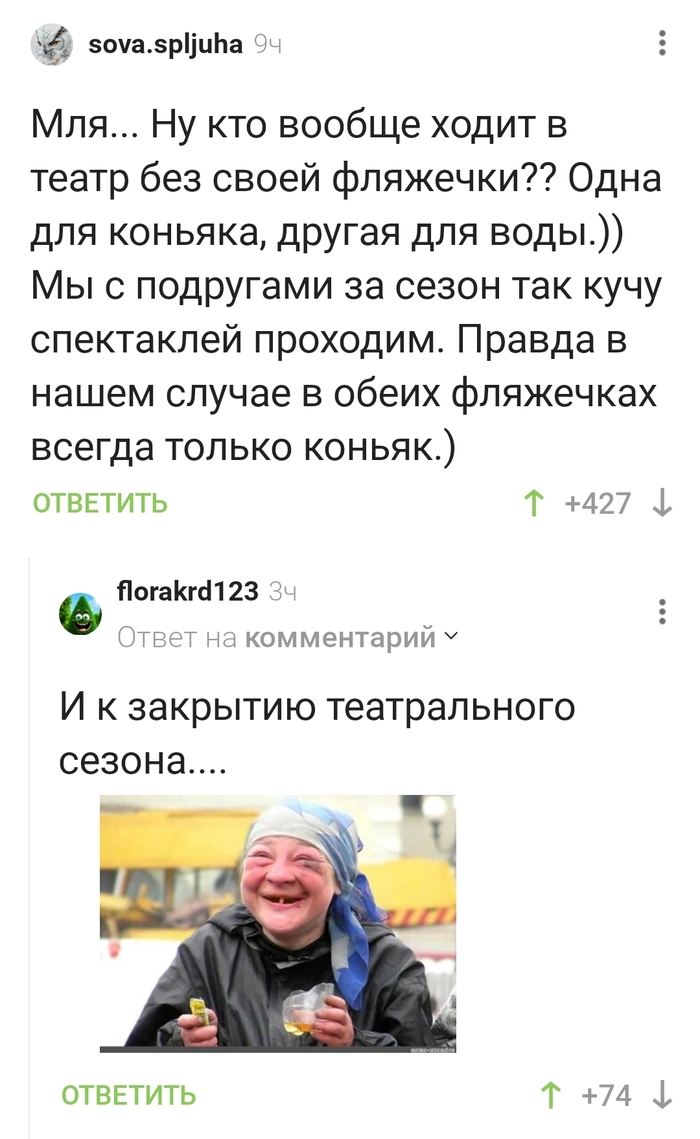Open overflow menu on sova.spljuha's comment
Image resolution: width=700 pixels, height=1139 pixels.
pyautogui.click(x=661, y=44)
